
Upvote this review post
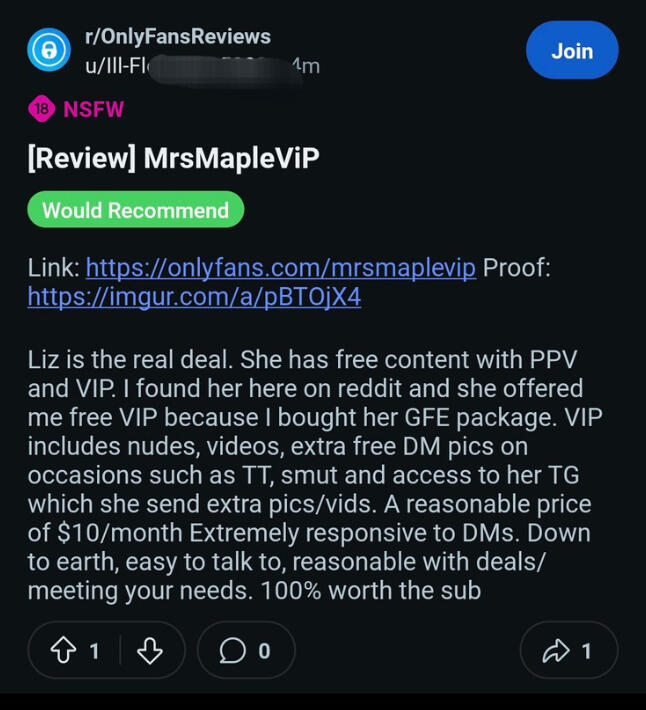click(x=64, y=651)
